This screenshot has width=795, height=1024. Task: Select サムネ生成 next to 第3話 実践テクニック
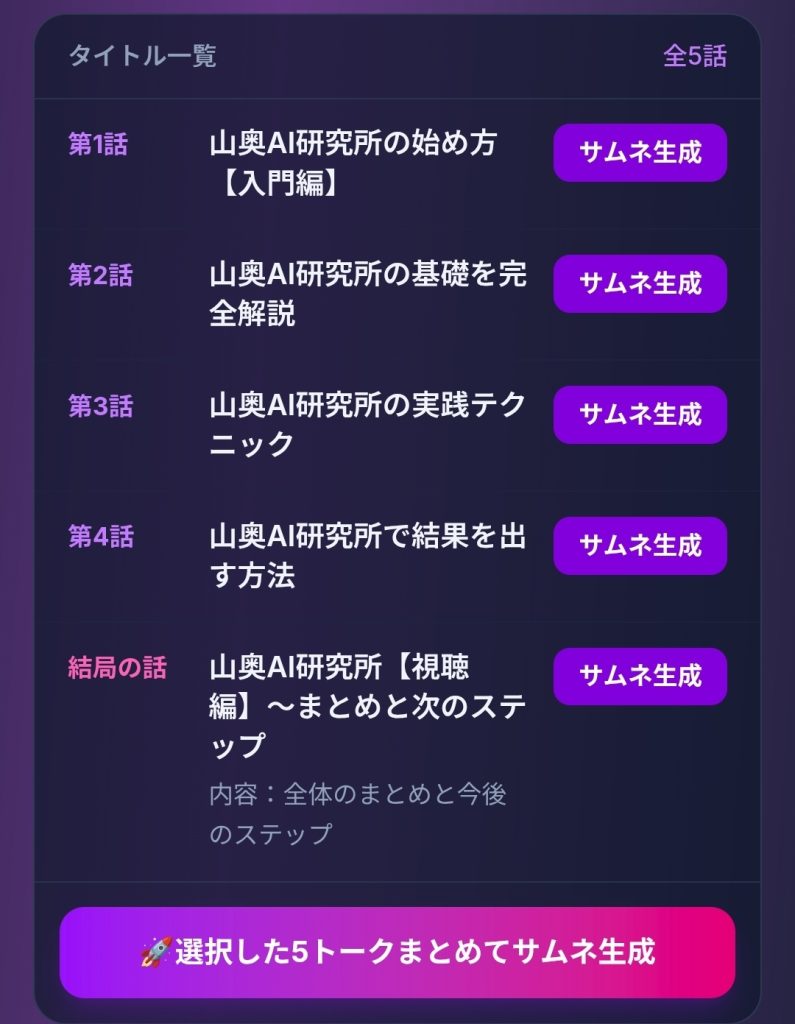coord(640,415)
